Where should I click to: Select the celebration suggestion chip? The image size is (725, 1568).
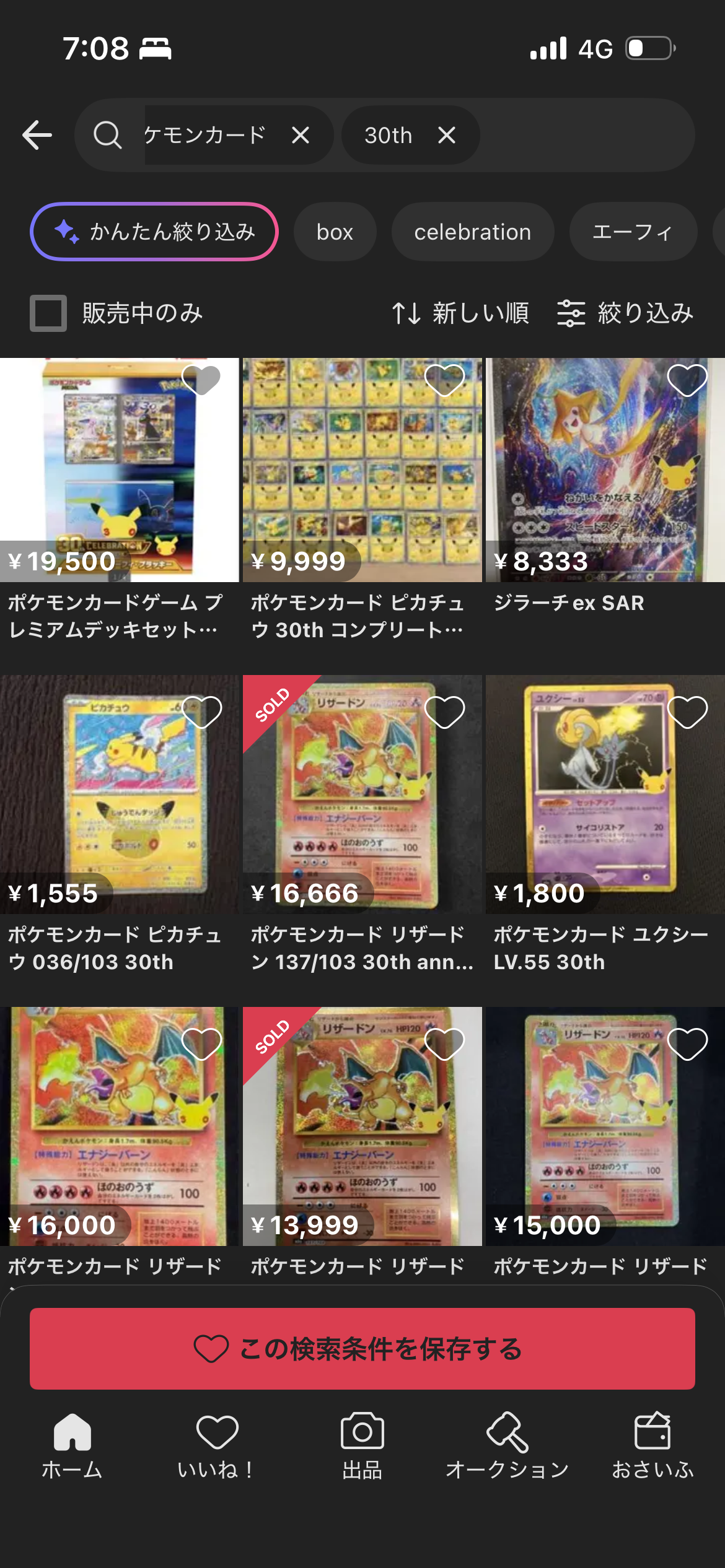[473, 232]
